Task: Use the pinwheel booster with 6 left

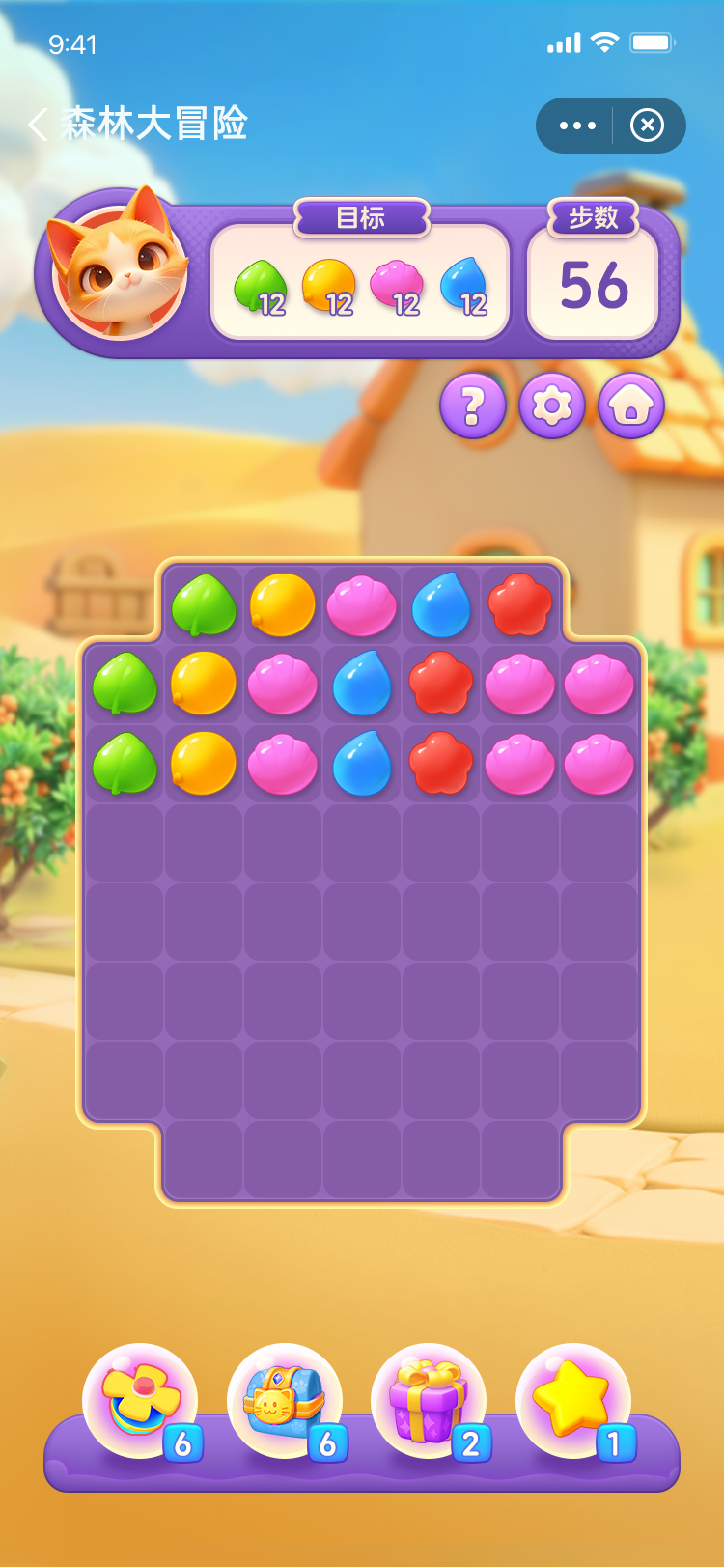Action: 141,1401
